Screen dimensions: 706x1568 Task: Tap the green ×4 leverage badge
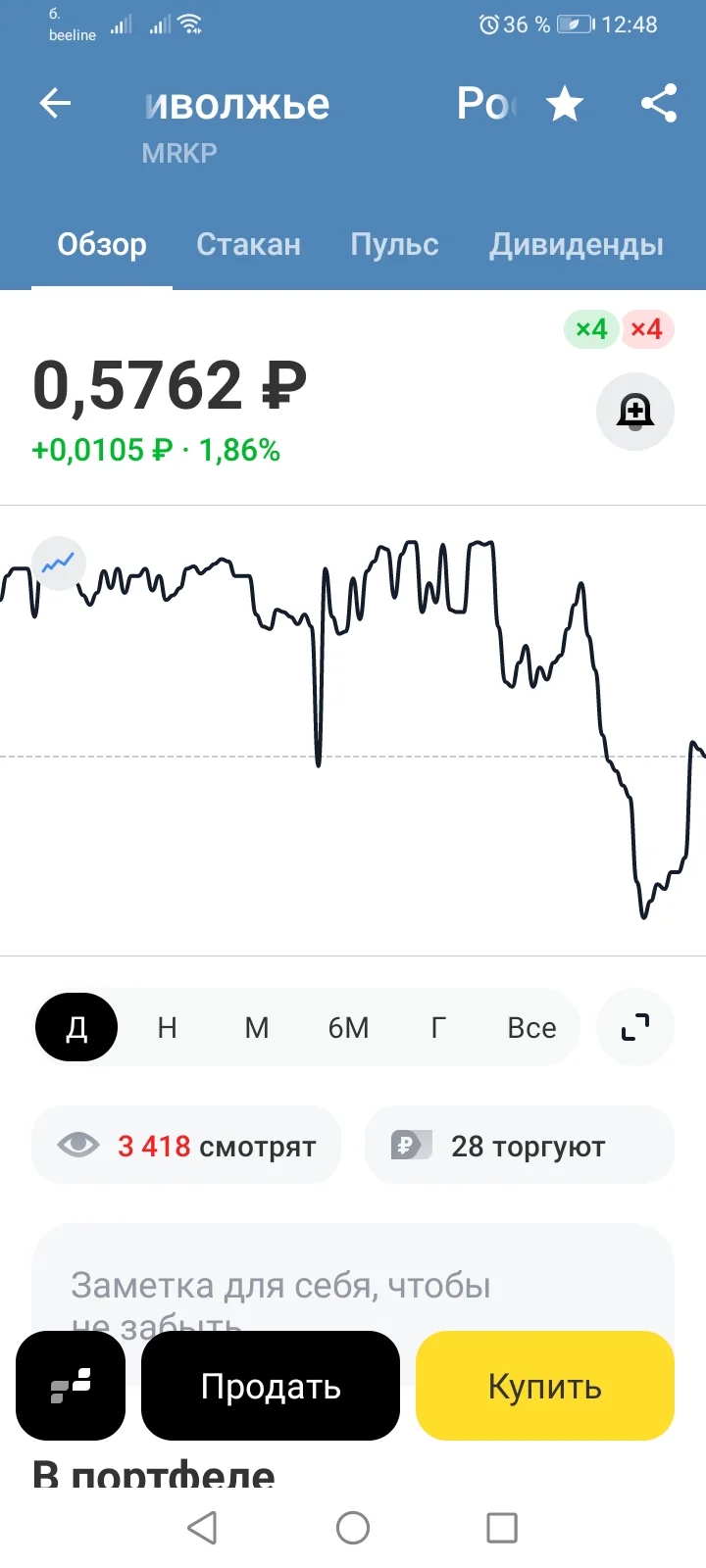(x=591, y=329)
